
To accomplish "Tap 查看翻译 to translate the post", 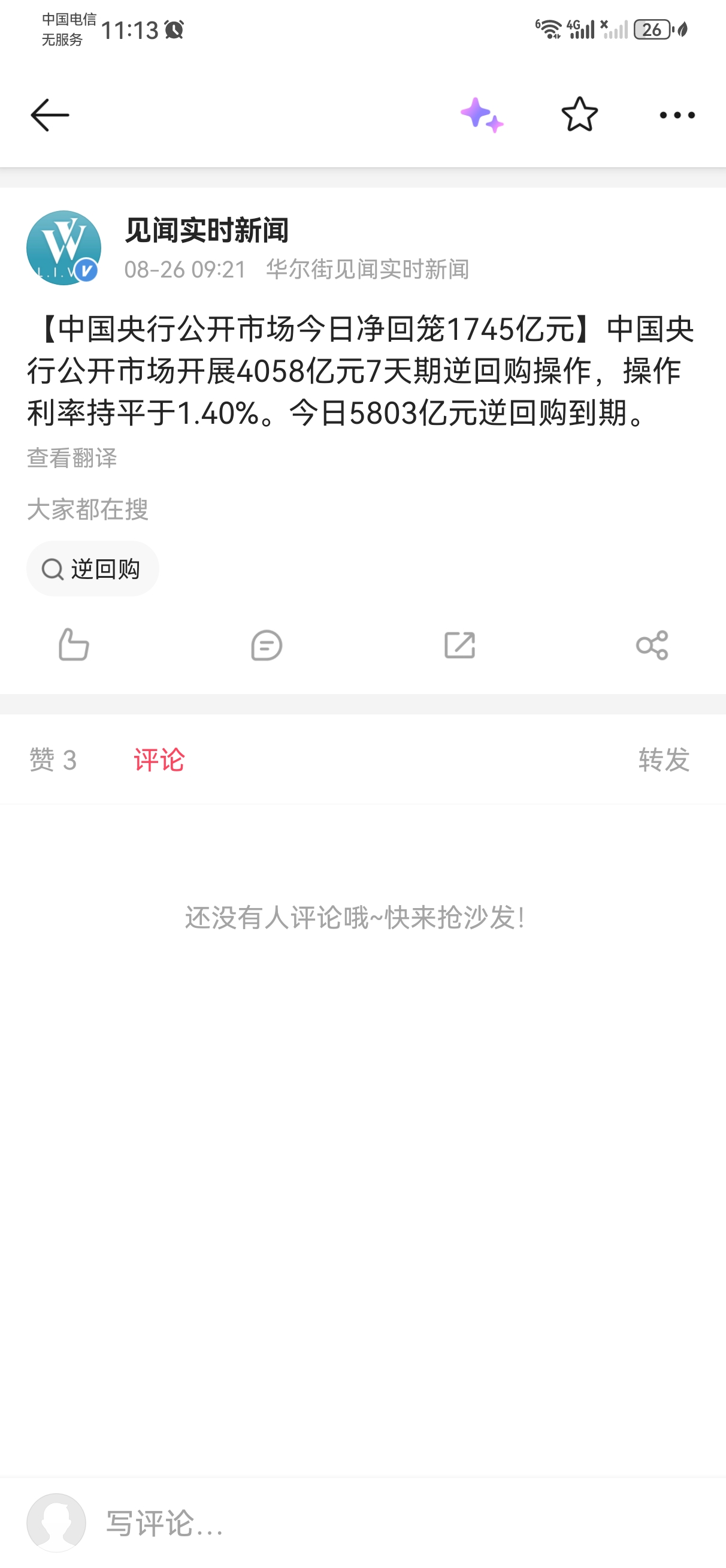I will 72,458.
